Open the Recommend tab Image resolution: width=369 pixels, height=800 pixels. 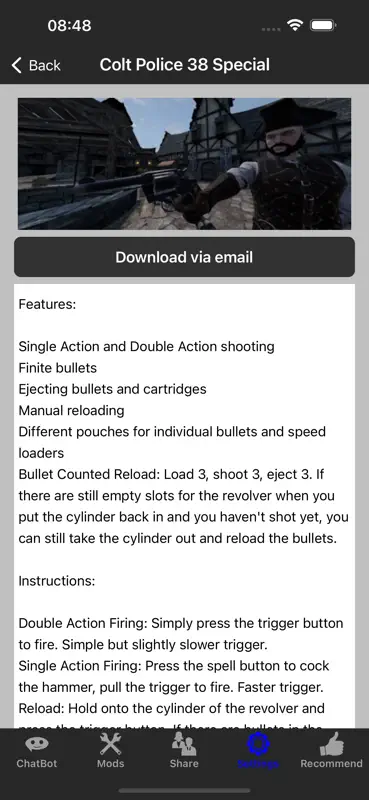point(331,751)
